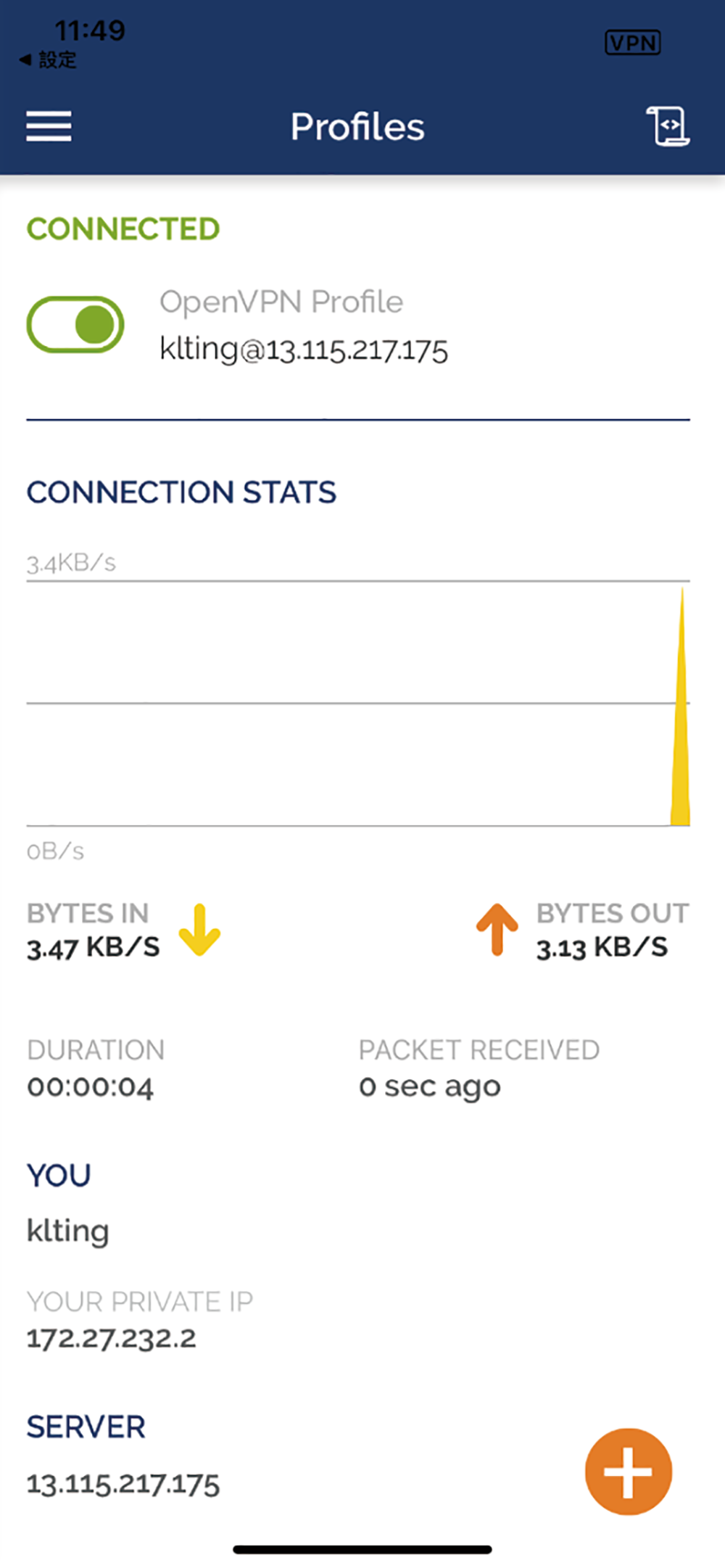
Task: Open the import profile icon
Action: coord(667,126)
